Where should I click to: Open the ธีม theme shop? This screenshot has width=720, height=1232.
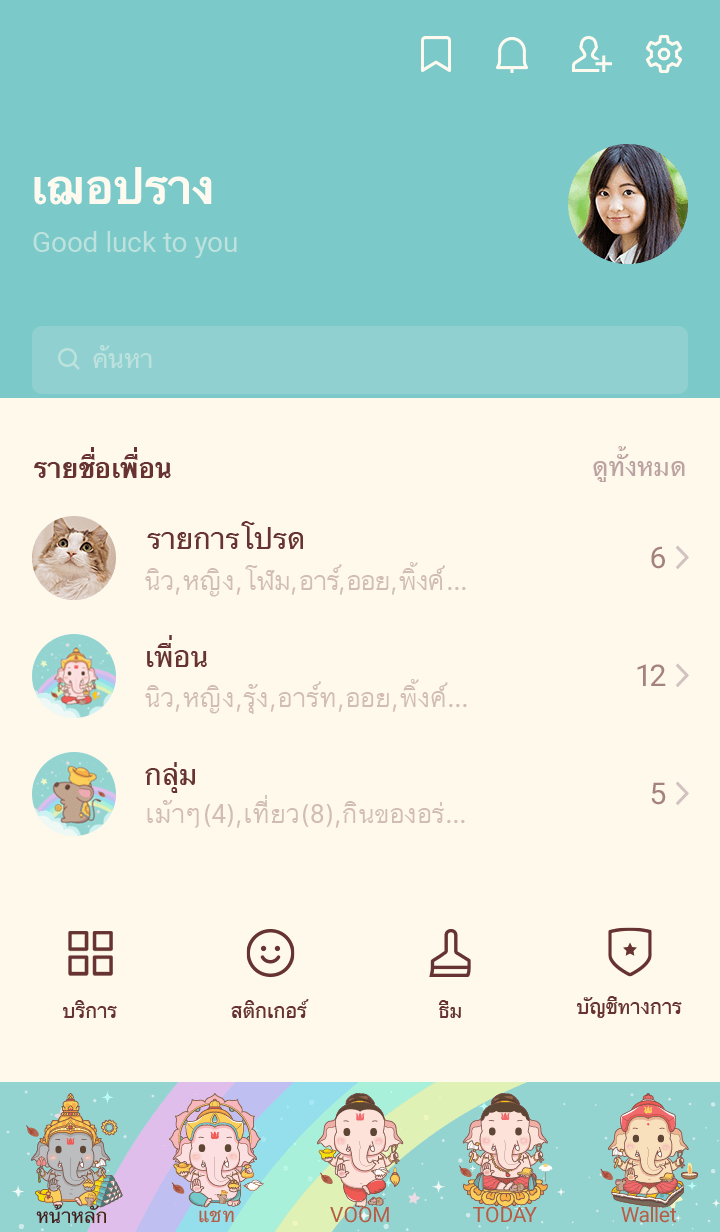450,973
